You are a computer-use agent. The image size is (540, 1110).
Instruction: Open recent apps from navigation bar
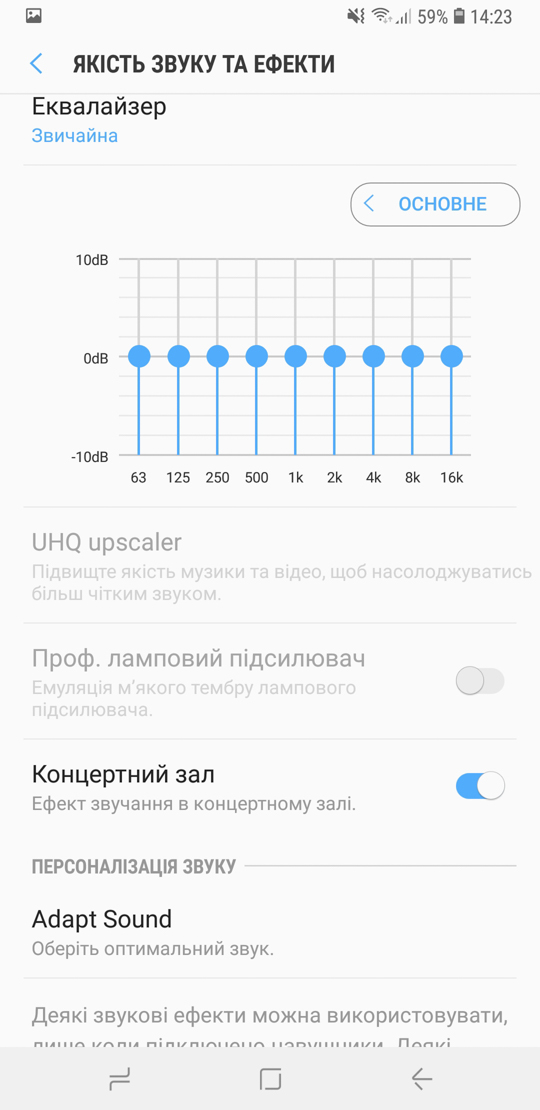click(x=119, y=1079)
